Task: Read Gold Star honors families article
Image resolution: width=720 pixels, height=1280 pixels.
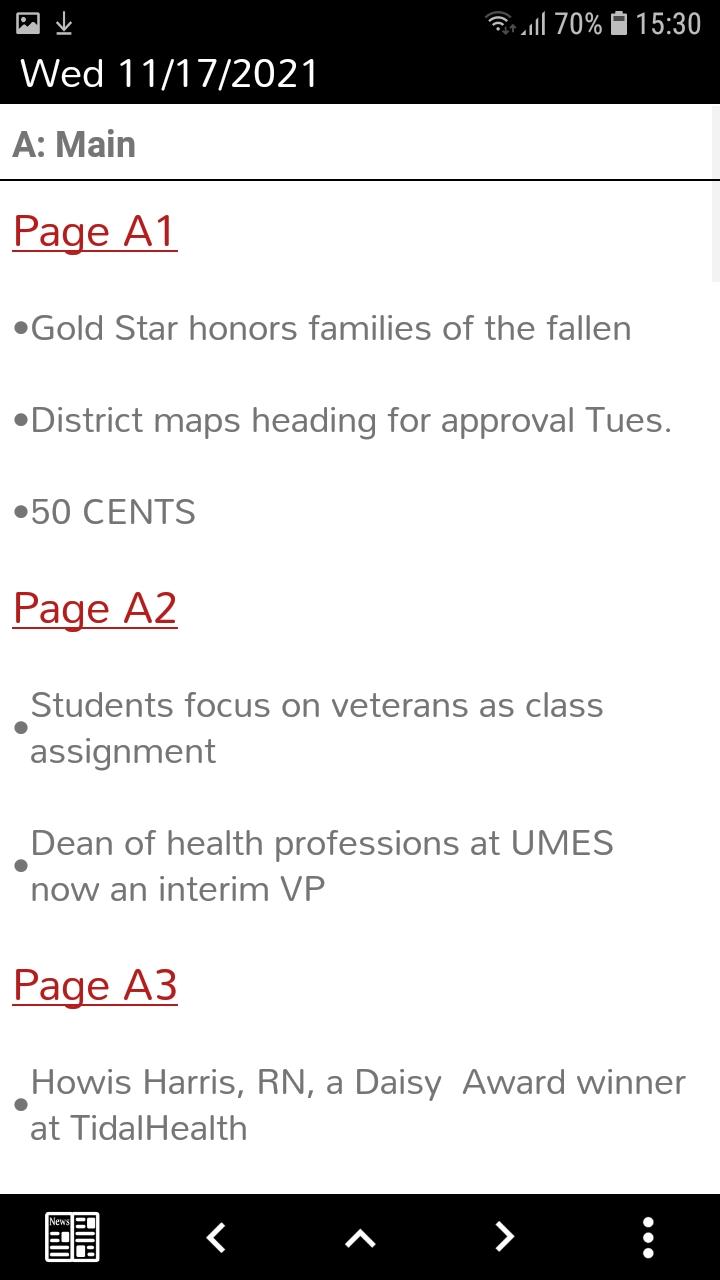Action: [x=331, y=328]
